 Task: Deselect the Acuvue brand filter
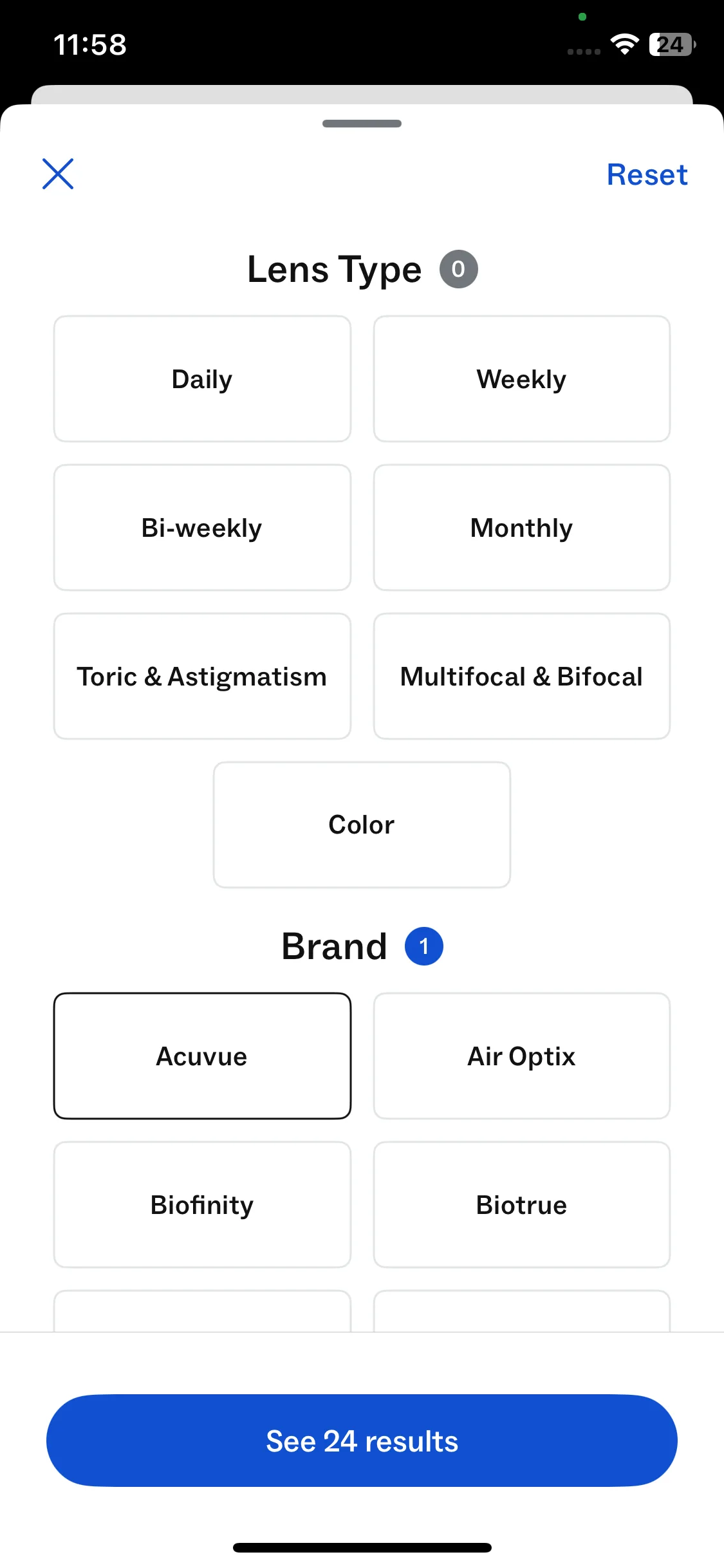(x=202, y=1056)
